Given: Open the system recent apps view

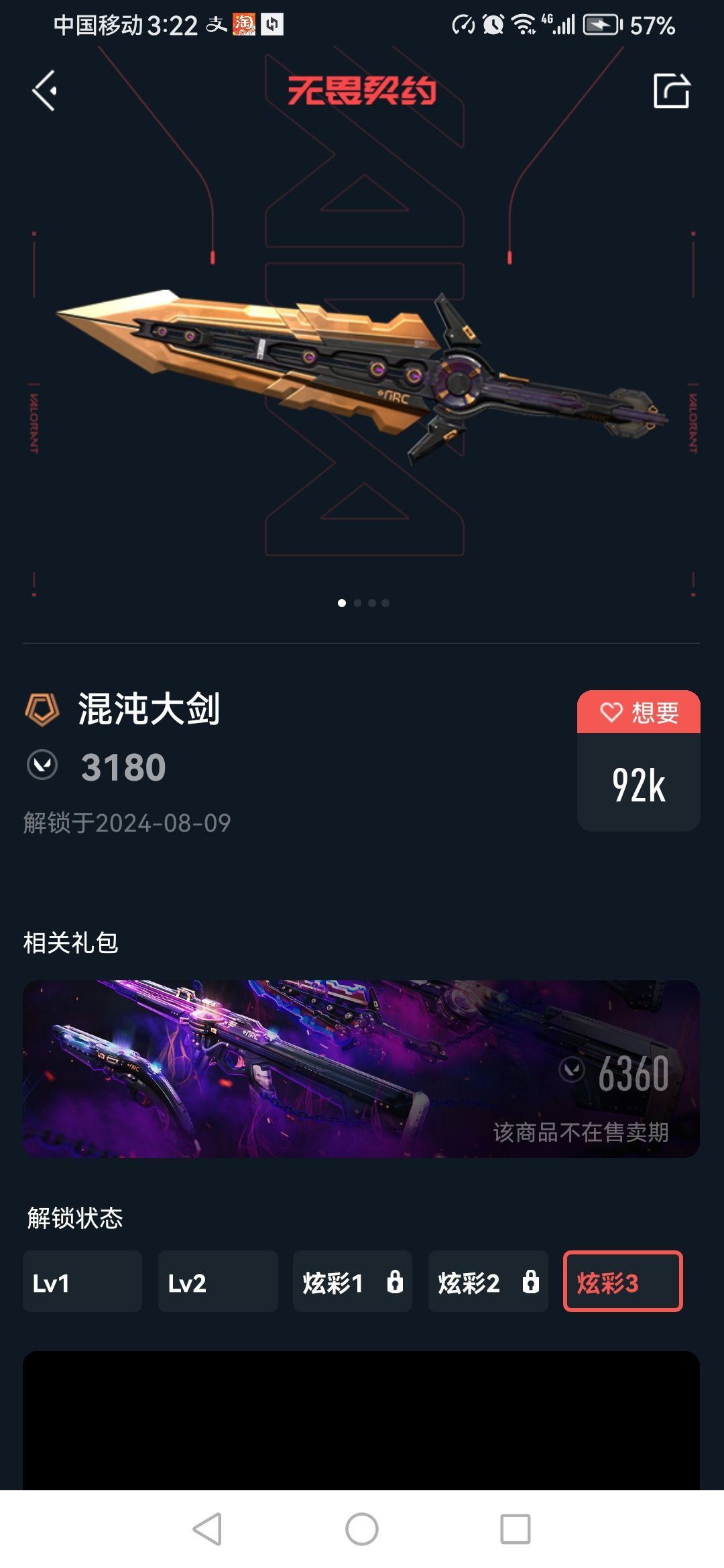Looking at the screenshot, I should click(x=515, y=1529).
